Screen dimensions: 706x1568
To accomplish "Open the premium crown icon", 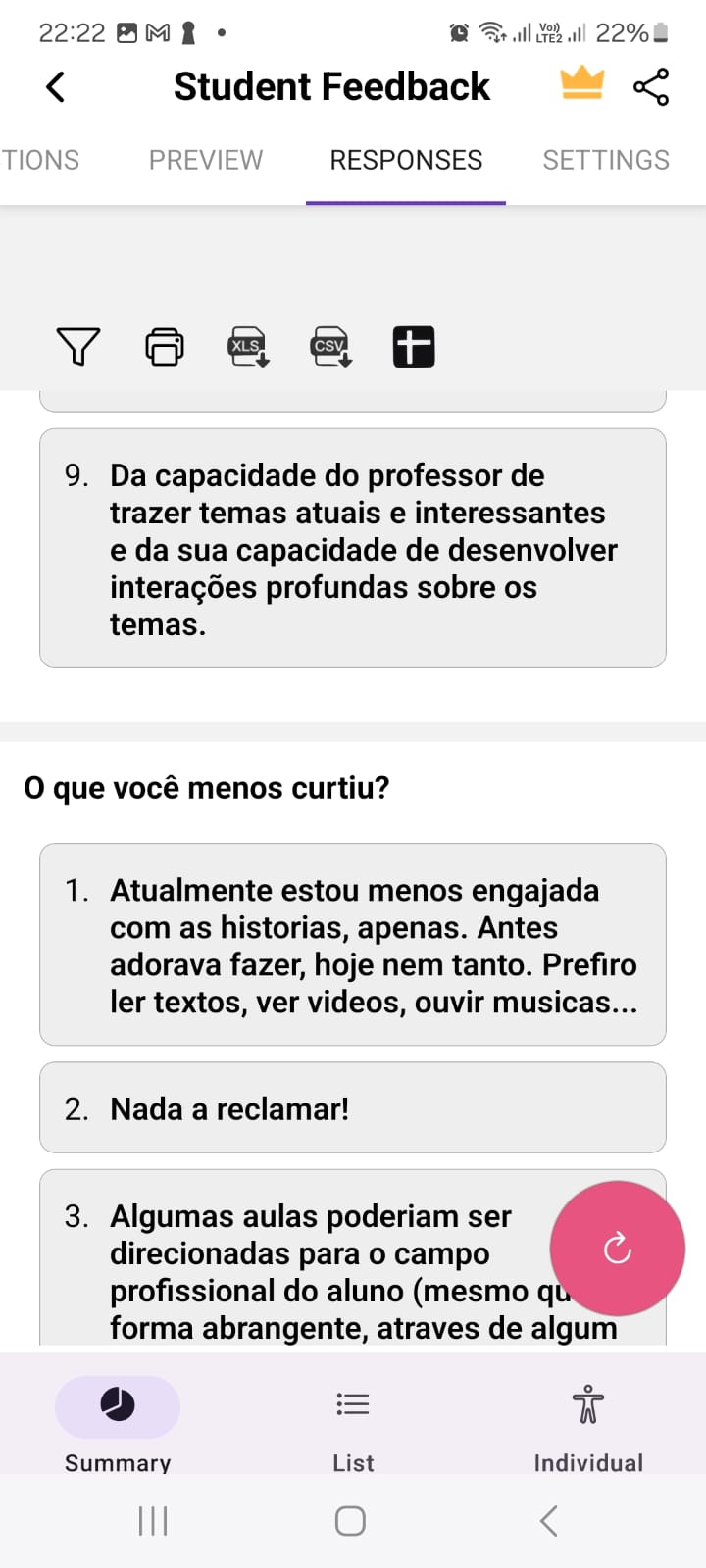I will pyautogui.click(x=581, y=84).
